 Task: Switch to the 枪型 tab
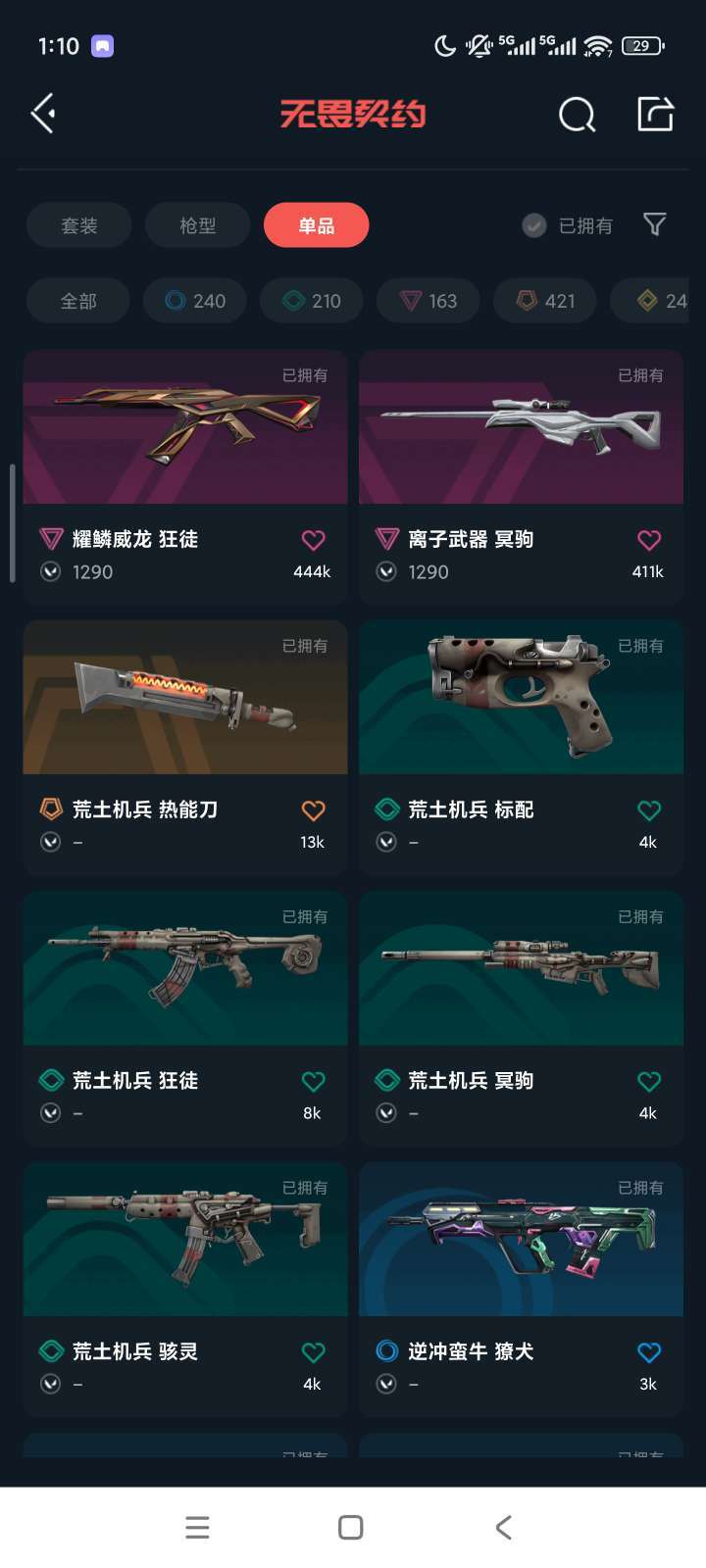pyautogui.click(x=197, y=225)
